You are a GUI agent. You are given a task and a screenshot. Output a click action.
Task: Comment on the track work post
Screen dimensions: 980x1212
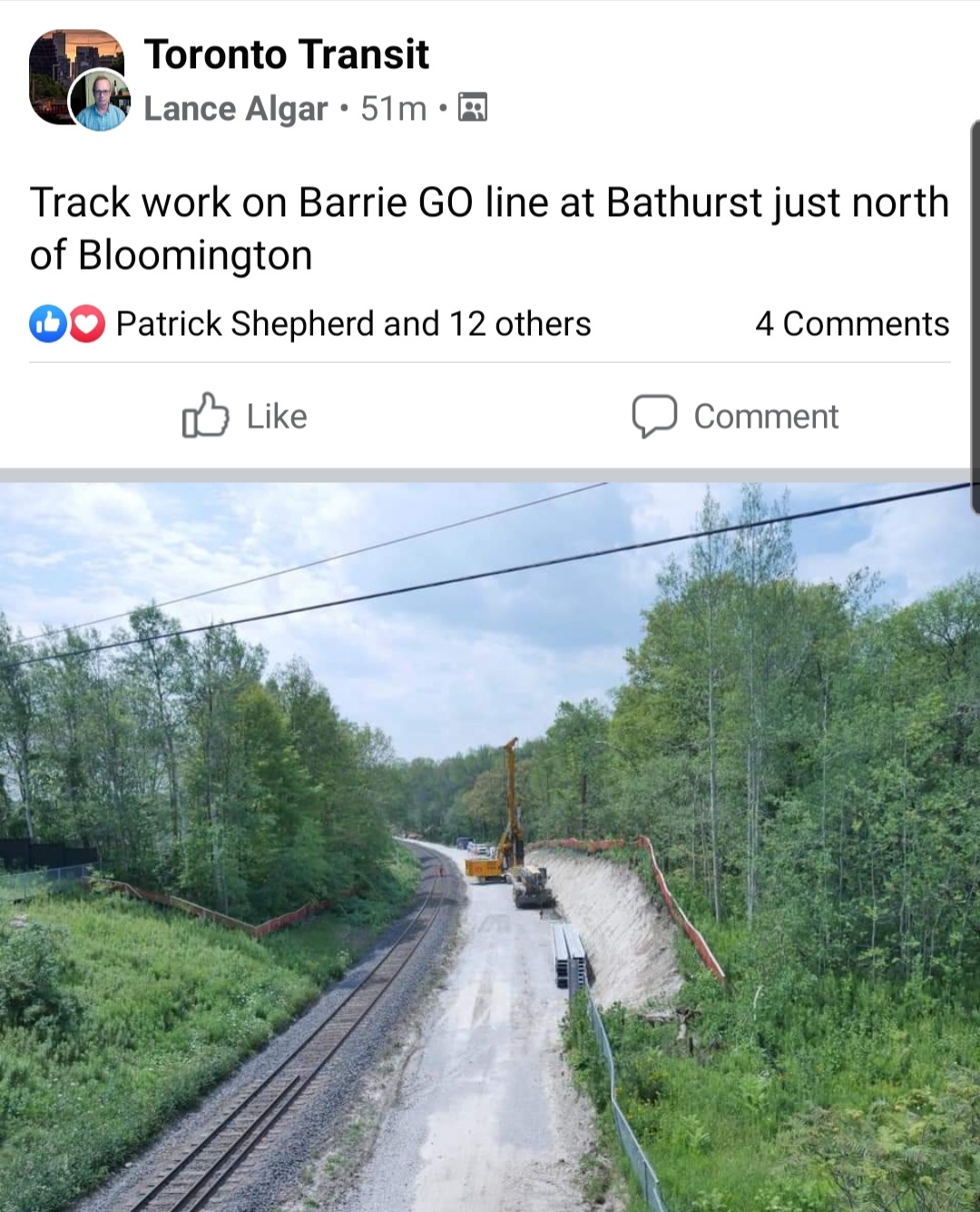735,417
